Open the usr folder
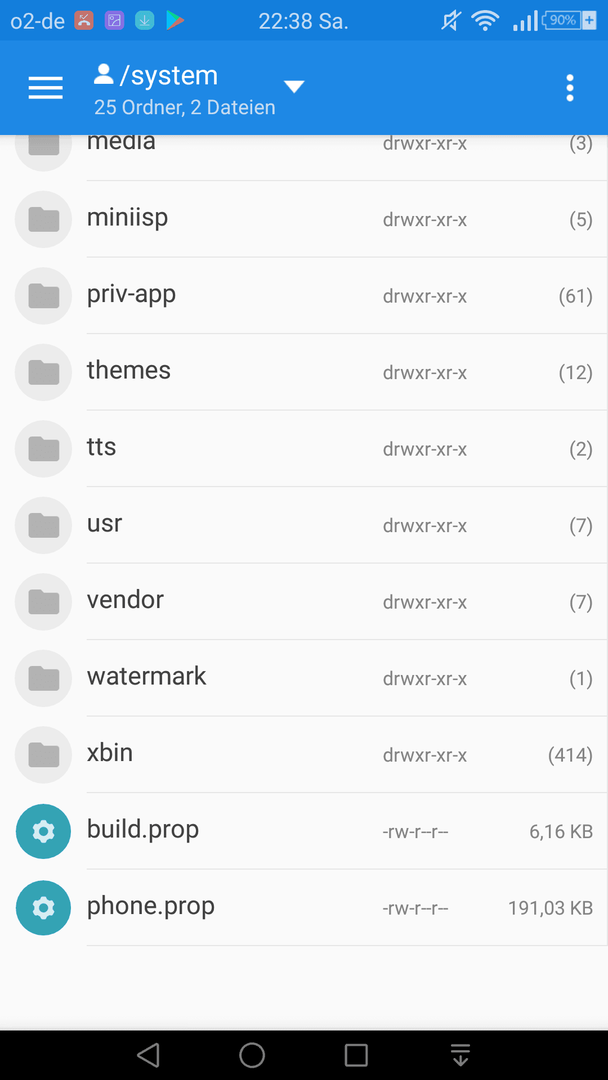 pos(304,526)
